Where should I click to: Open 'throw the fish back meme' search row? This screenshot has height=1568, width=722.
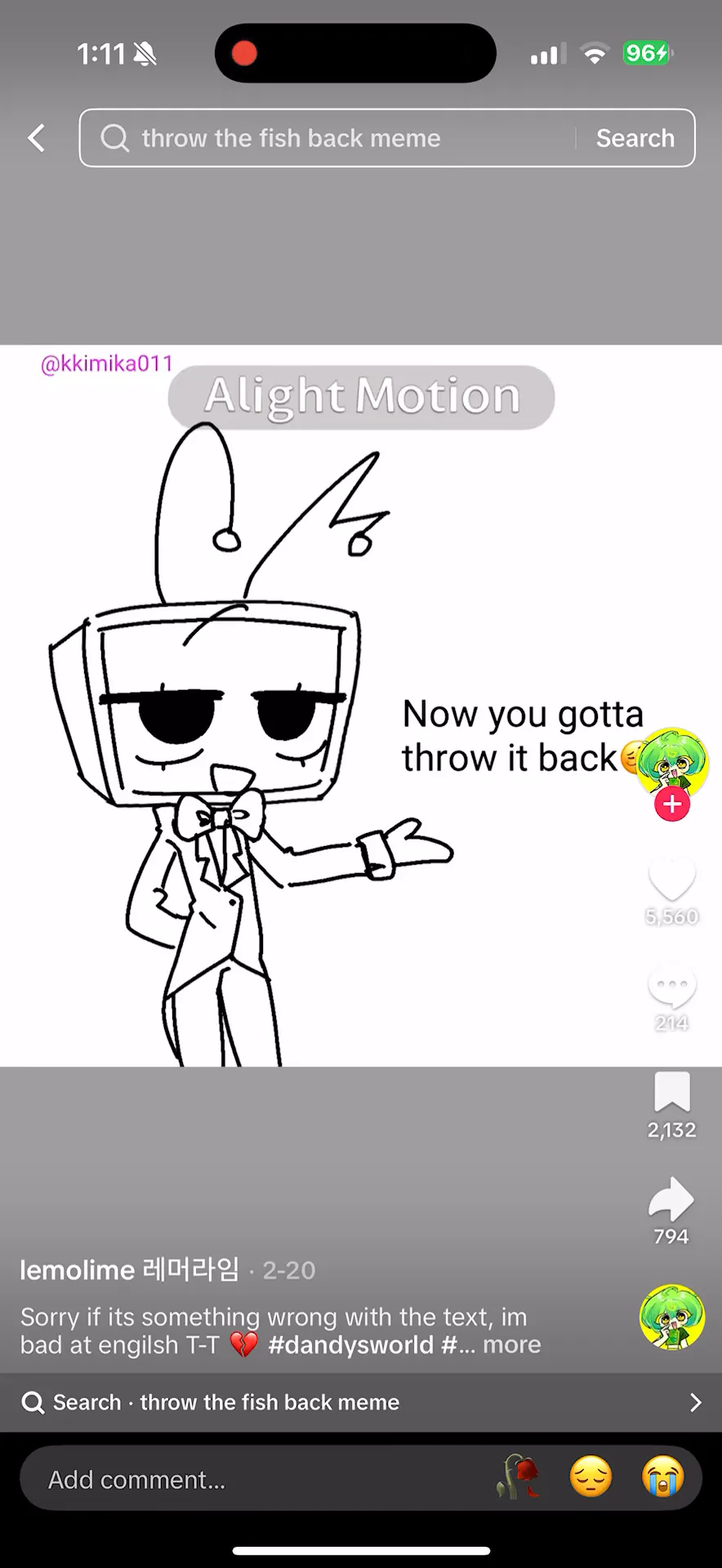(361, 1402)
